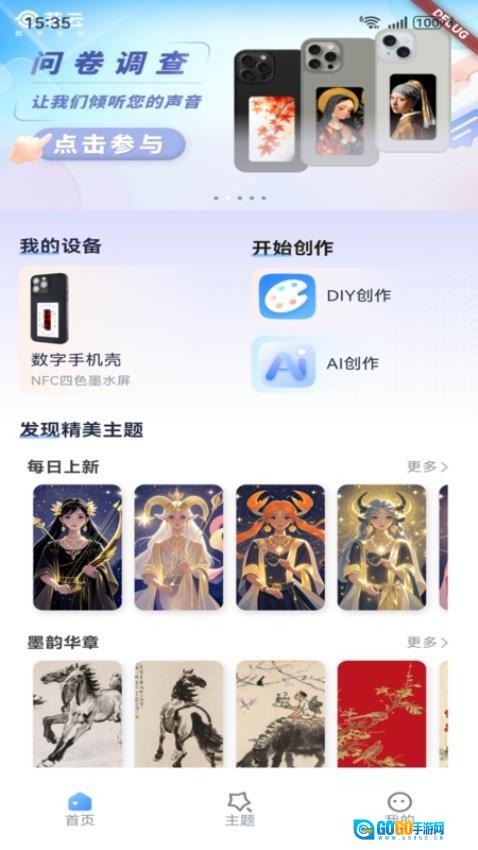Open the red background floral theme

pos(382,714)
